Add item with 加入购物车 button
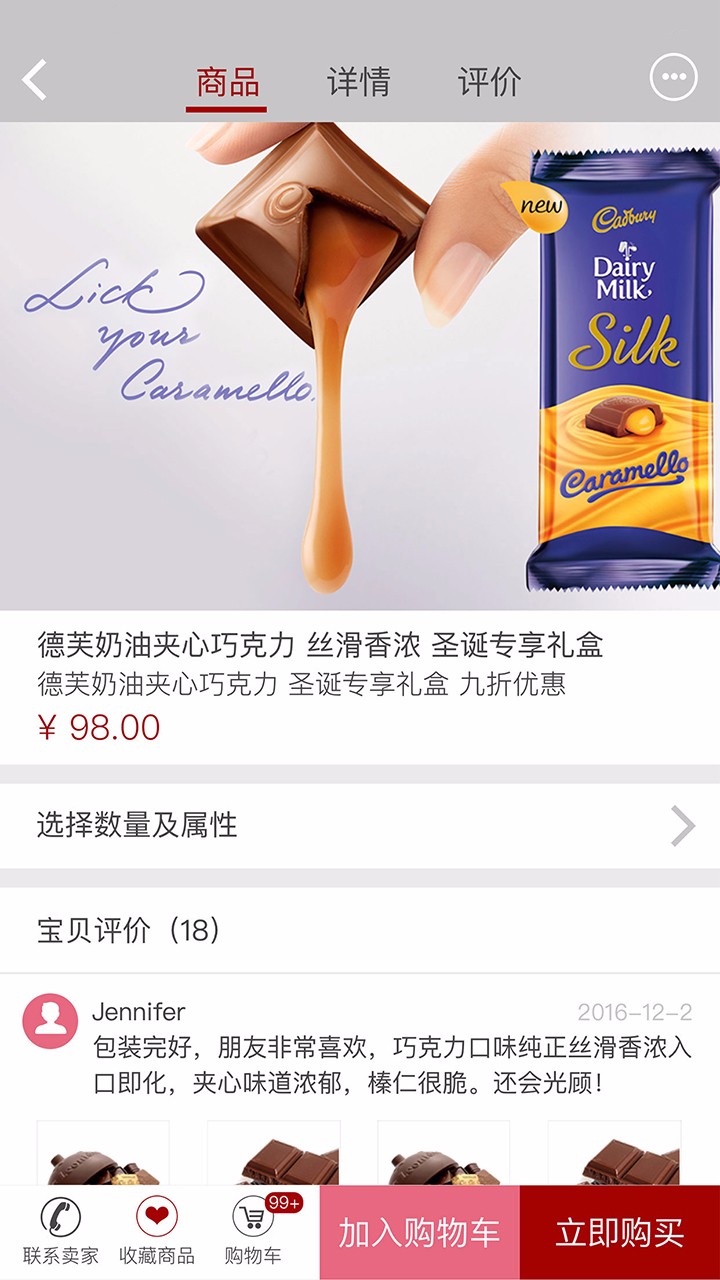 pyautogui.click(x=419, y=1233)
